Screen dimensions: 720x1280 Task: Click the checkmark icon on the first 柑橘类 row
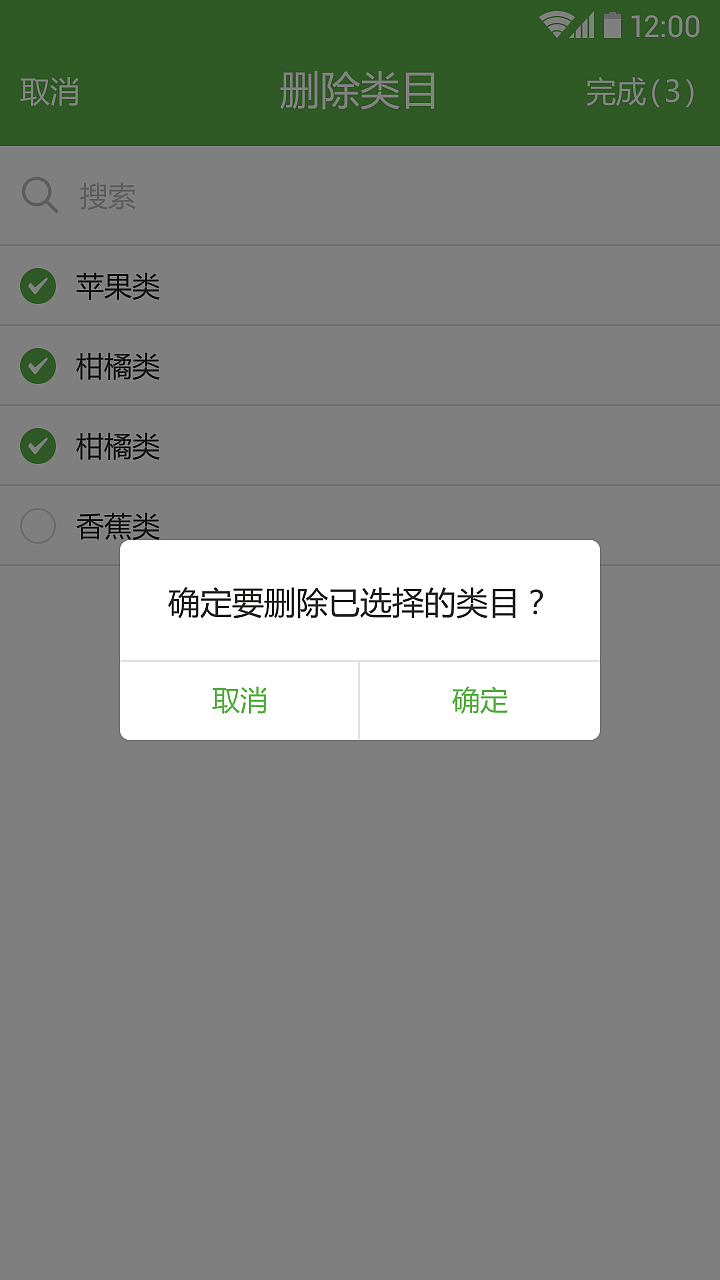38,366
